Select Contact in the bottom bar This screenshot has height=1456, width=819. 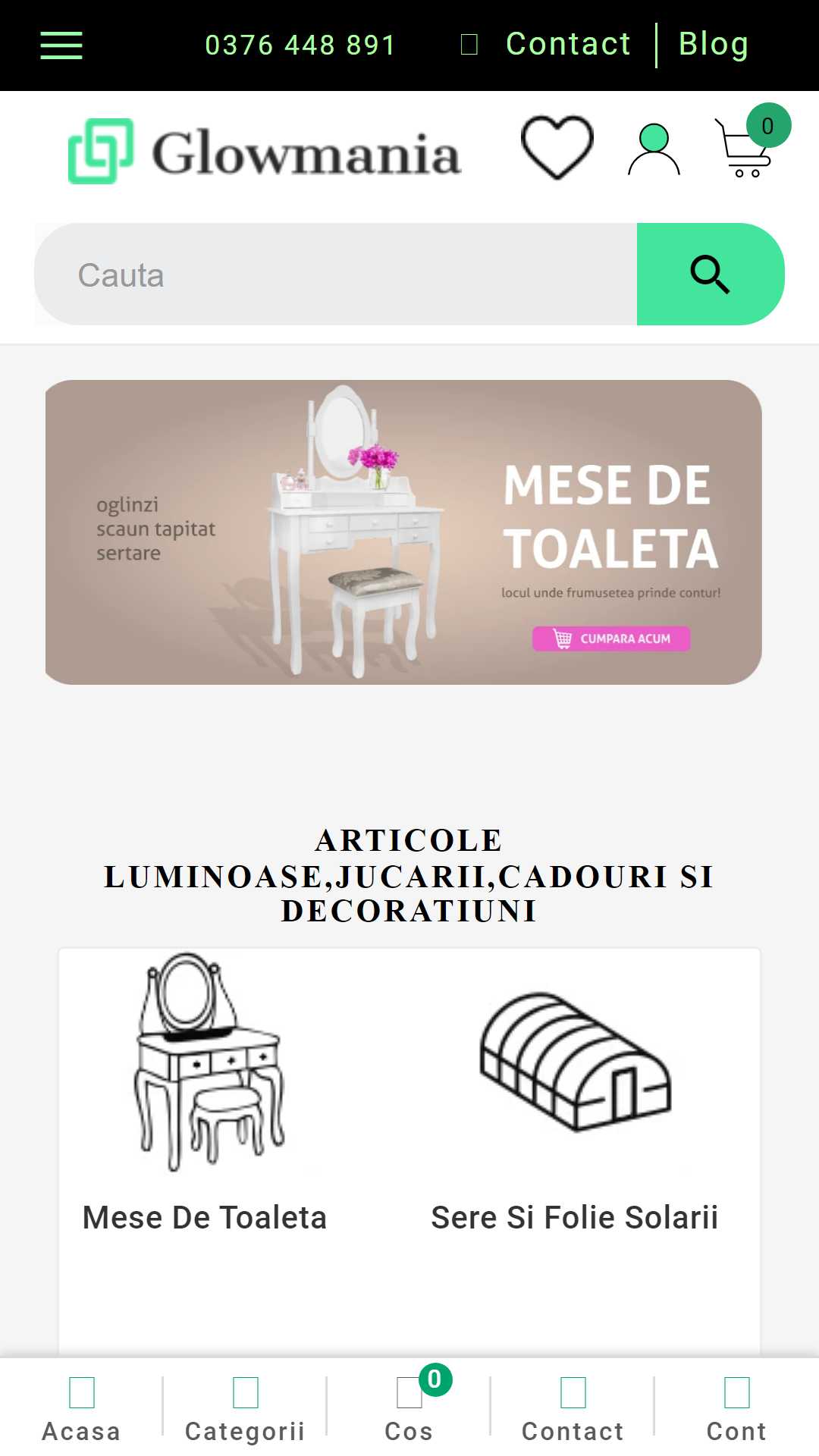tap(573, 1409)
